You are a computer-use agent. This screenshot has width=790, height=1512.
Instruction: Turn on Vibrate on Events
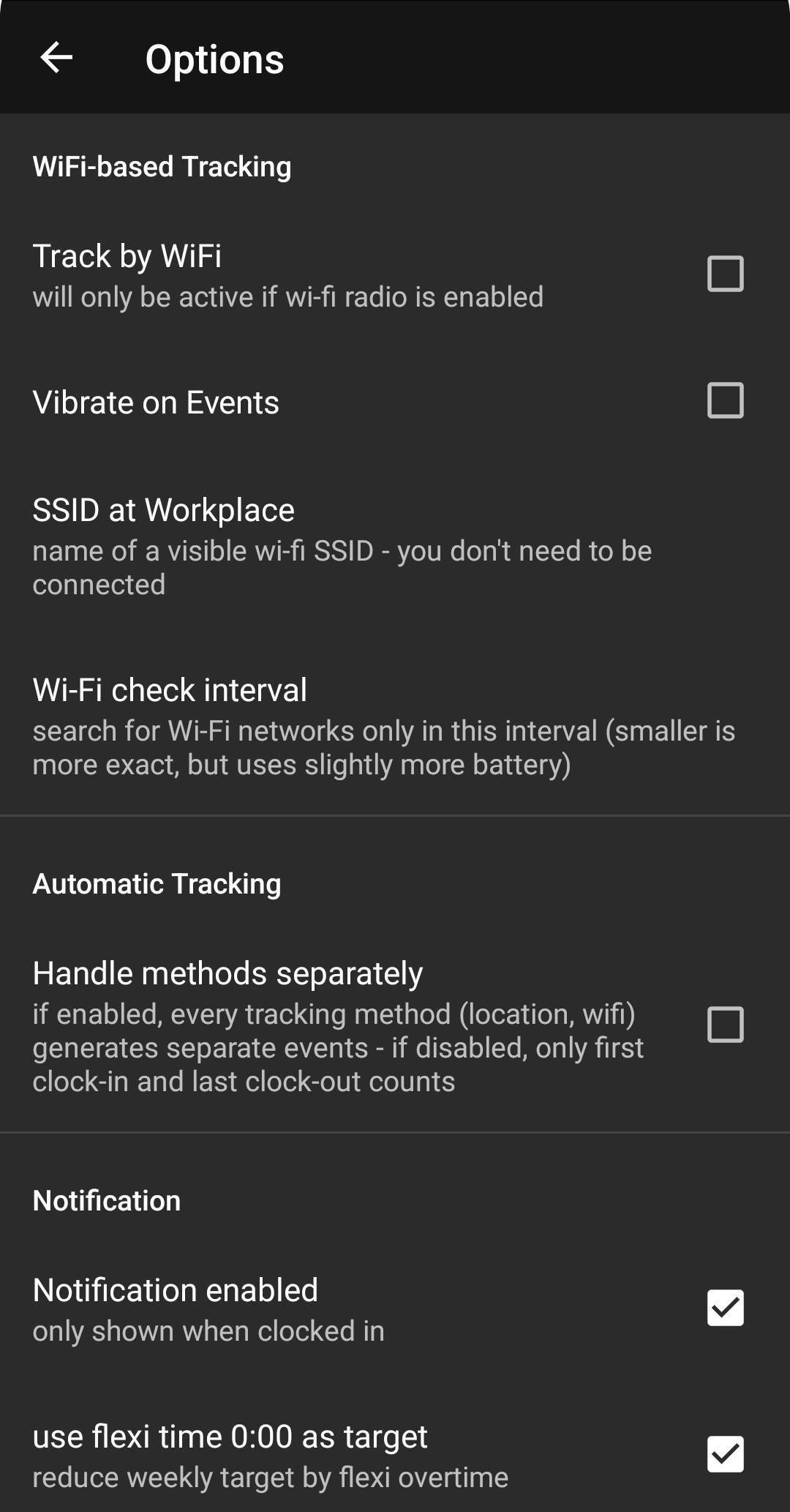coord(725,401)
